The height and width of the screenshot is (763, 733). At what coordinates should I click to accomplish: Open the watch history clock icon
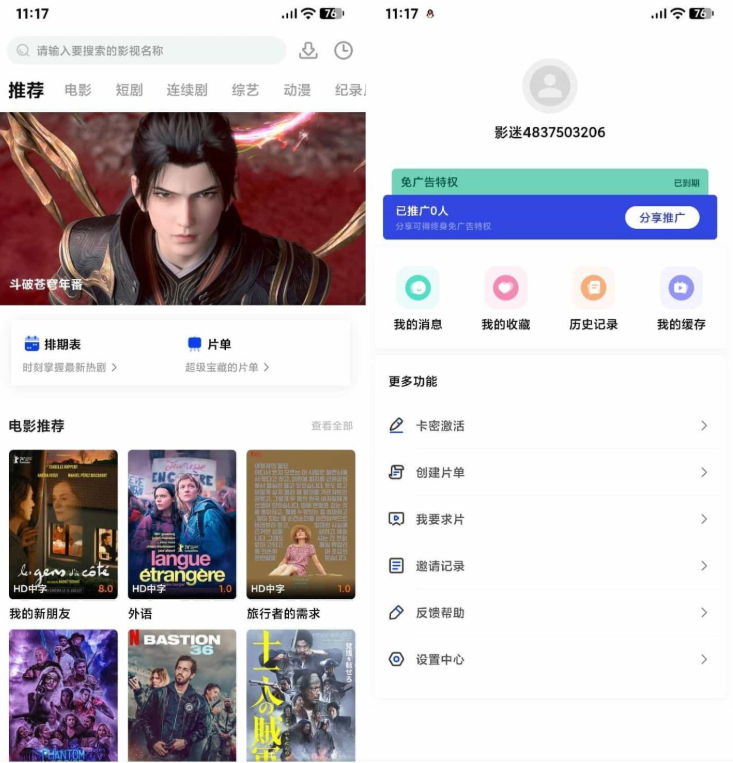(x=343, y=50)
